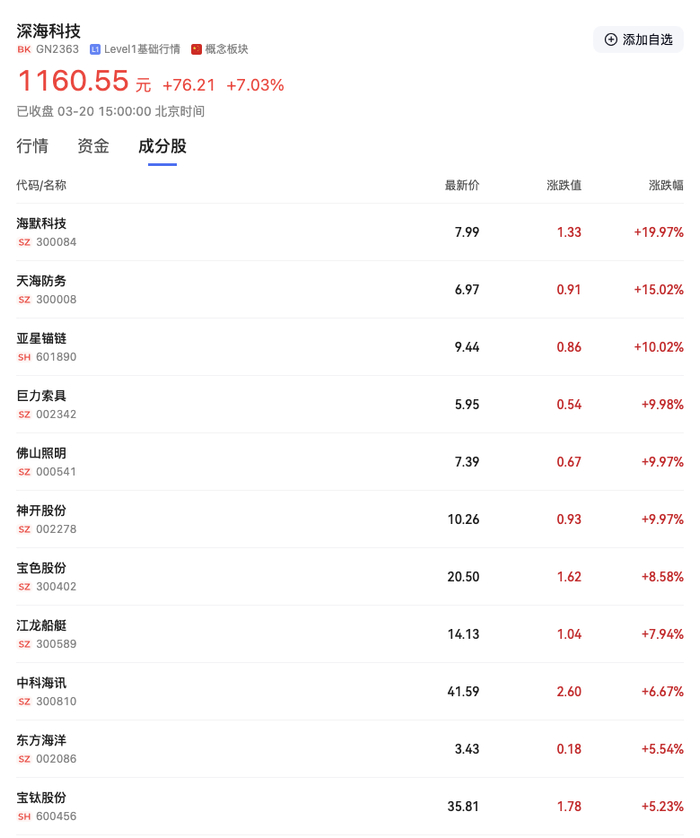
Task: Switch to the 资金 tab
Action: click(93, 146)
